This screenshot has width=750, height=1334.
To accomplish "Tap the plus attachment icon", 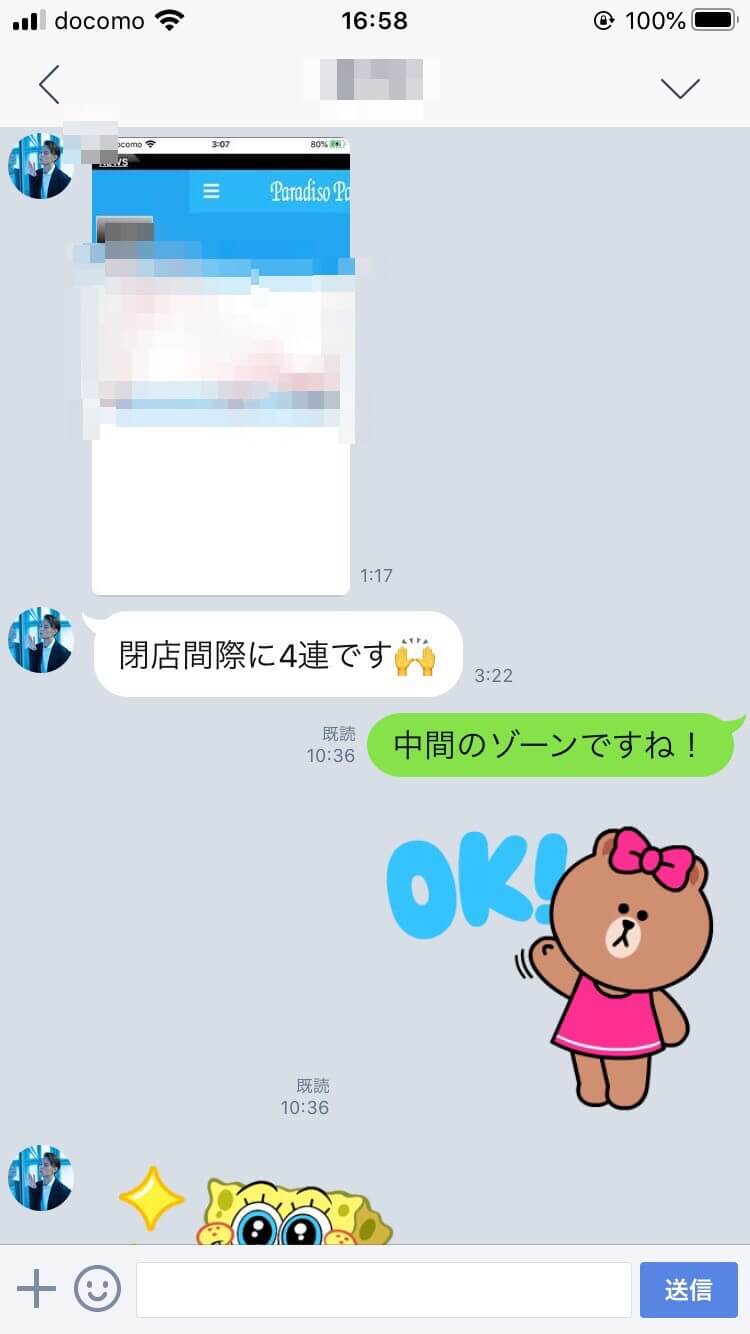I will click(x=37, y=1289).
